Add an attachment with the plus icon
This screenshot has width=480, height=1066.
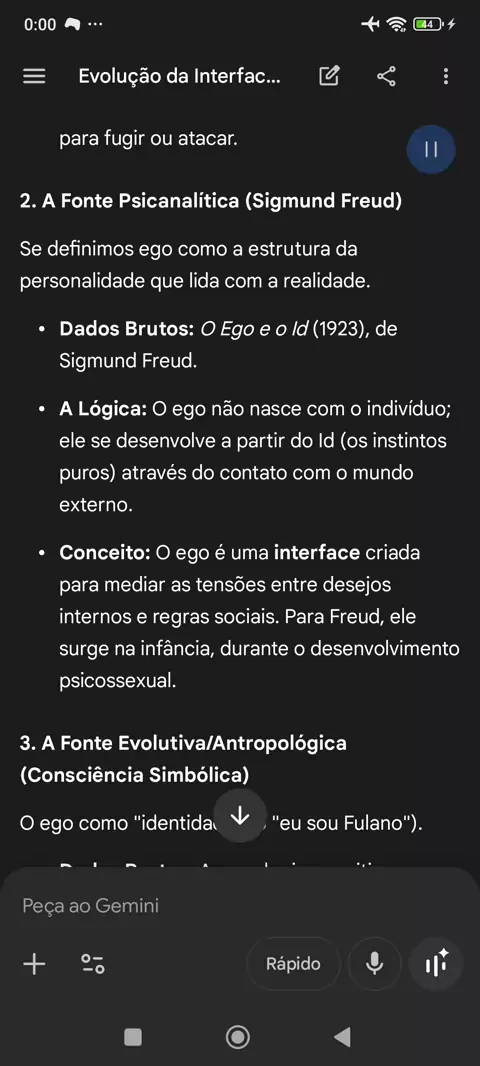coord(34,963)
